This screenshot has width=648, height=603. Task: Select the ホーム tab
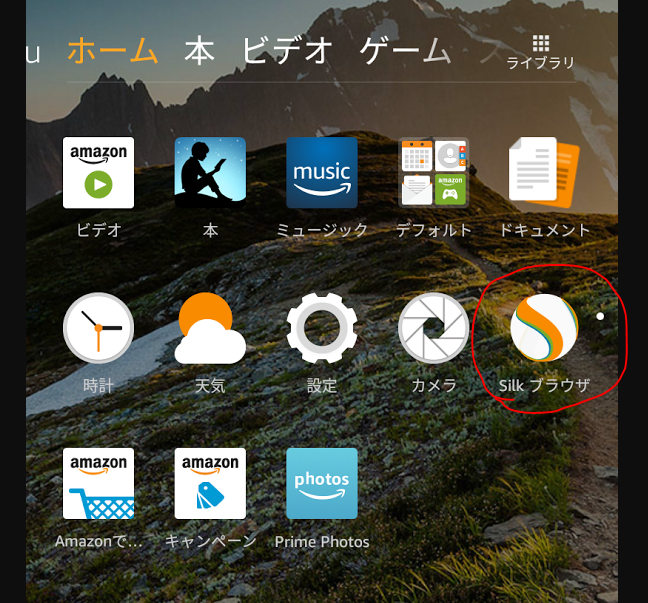pyautogui.click(x=112, y=49)
